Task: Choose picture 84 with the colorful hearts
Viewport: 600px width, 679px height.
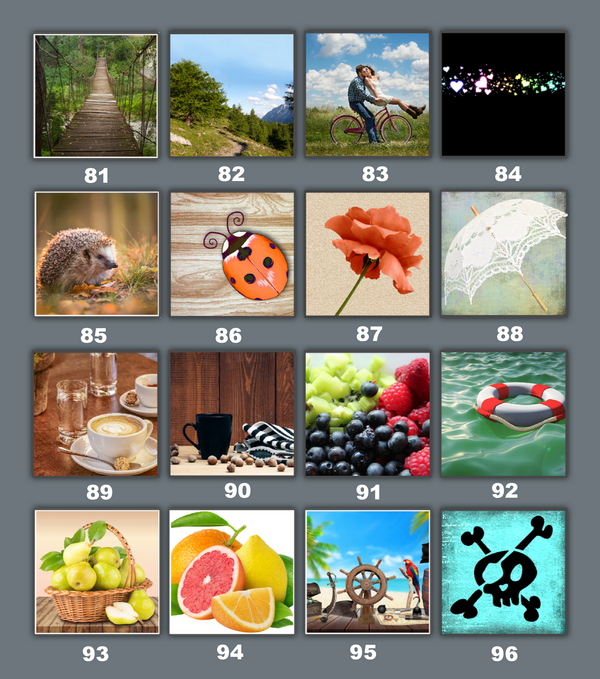Action: [x=503, y=95]
